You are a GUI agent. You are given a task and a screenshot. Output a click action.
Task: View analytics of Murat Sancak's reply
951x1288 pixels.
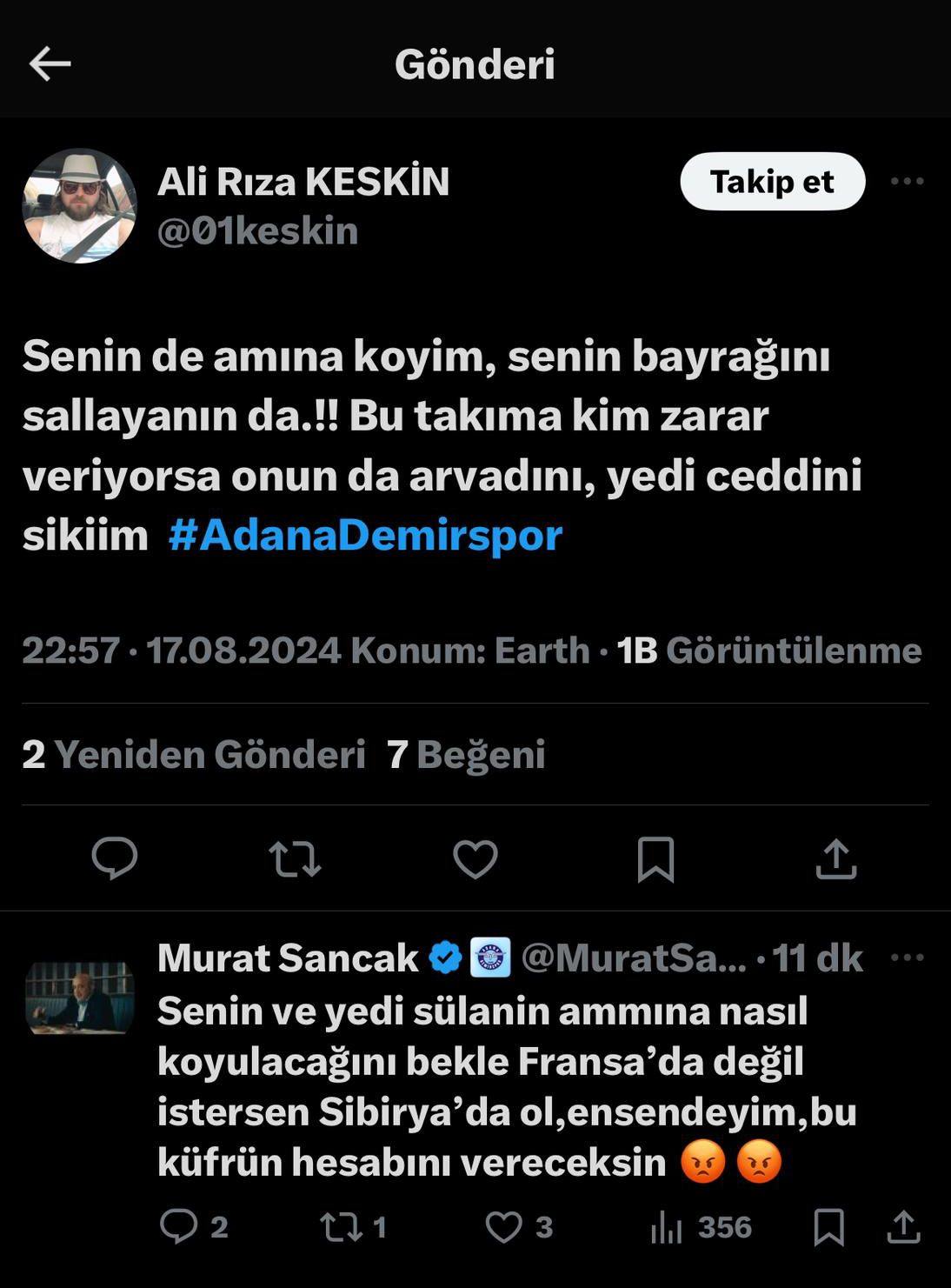point(666,1227)
